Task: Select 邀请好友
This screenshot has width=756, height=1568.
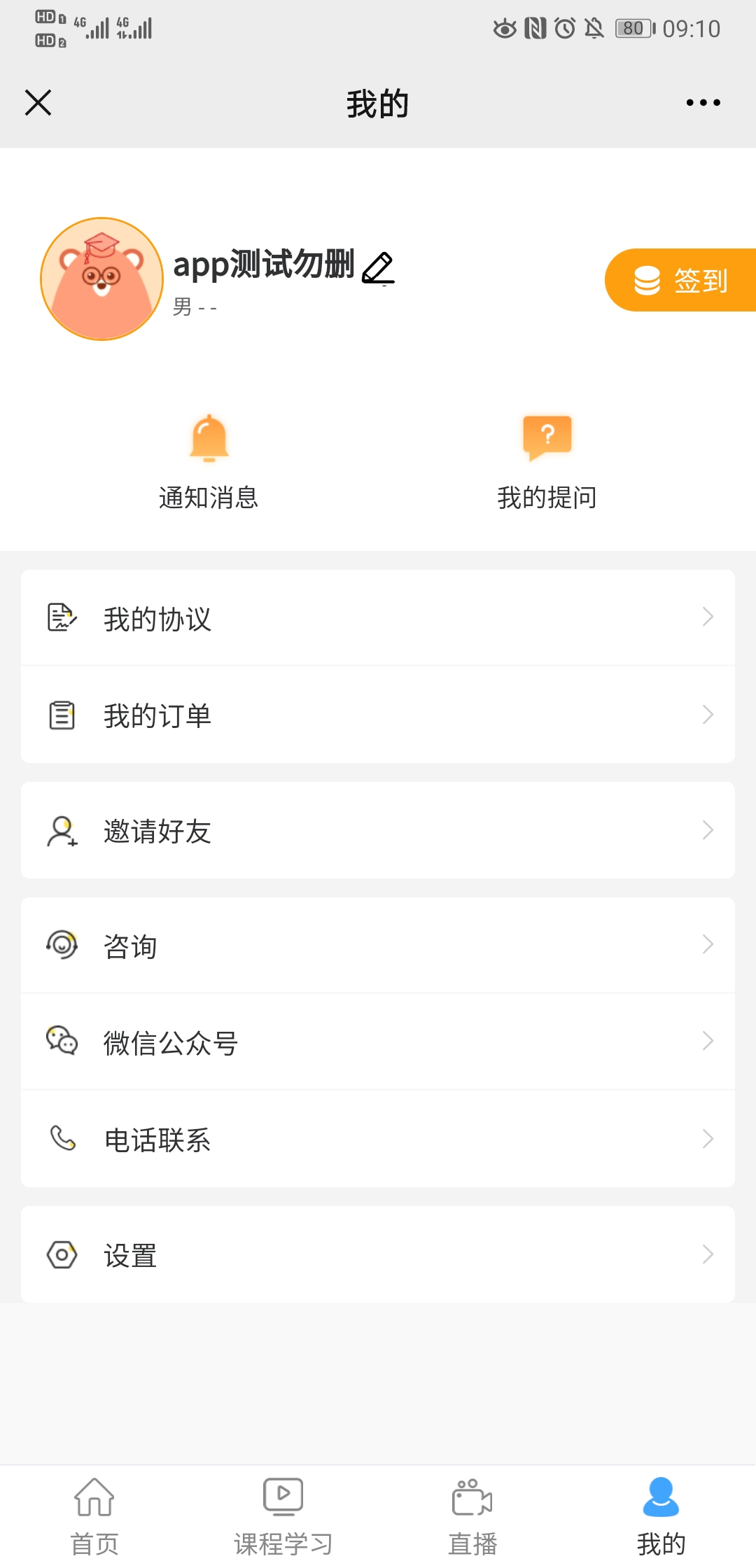Action: click(378, 831)
